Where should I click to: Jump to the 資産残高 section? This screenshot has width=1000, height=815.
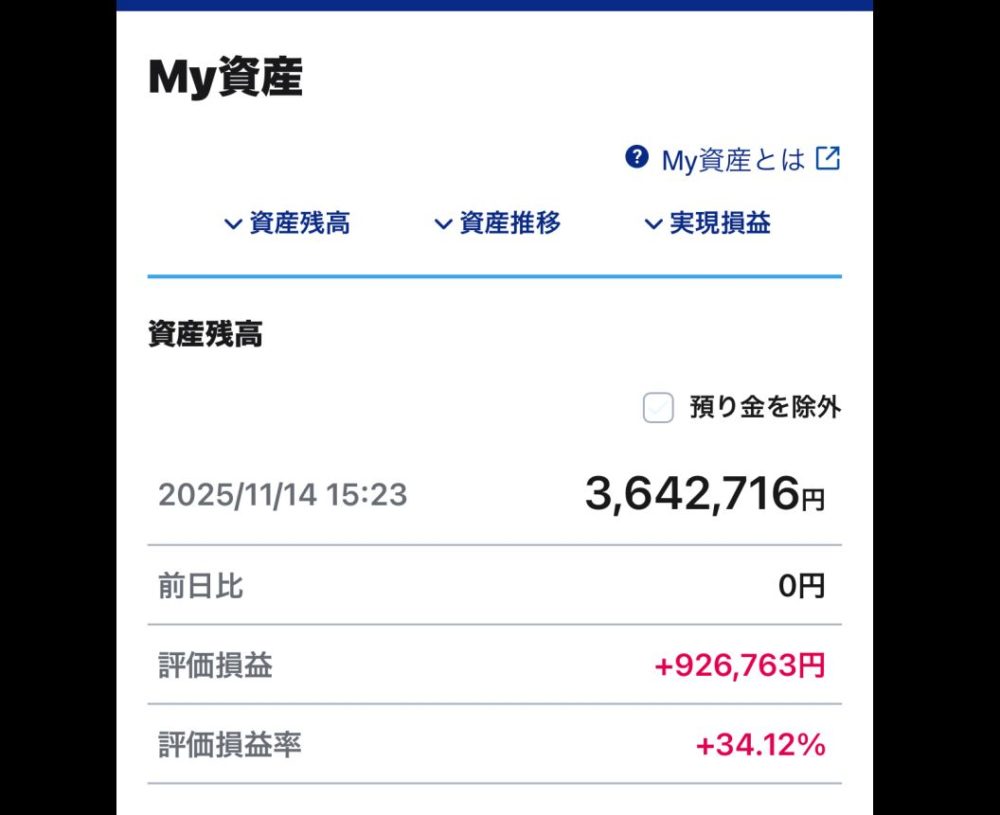coord(288,223)
